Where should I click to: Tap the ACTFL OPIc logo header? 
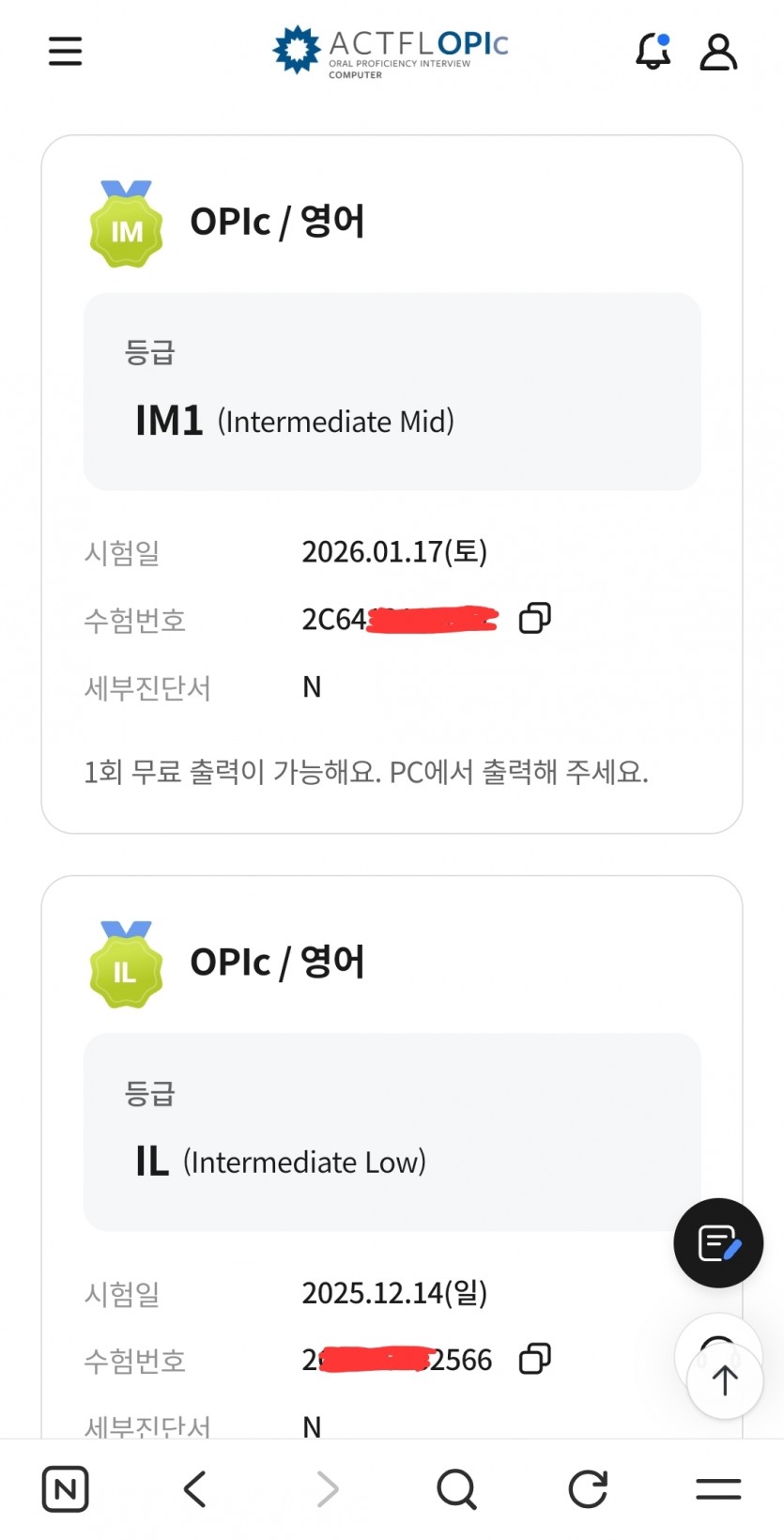[x=391, y=51]
